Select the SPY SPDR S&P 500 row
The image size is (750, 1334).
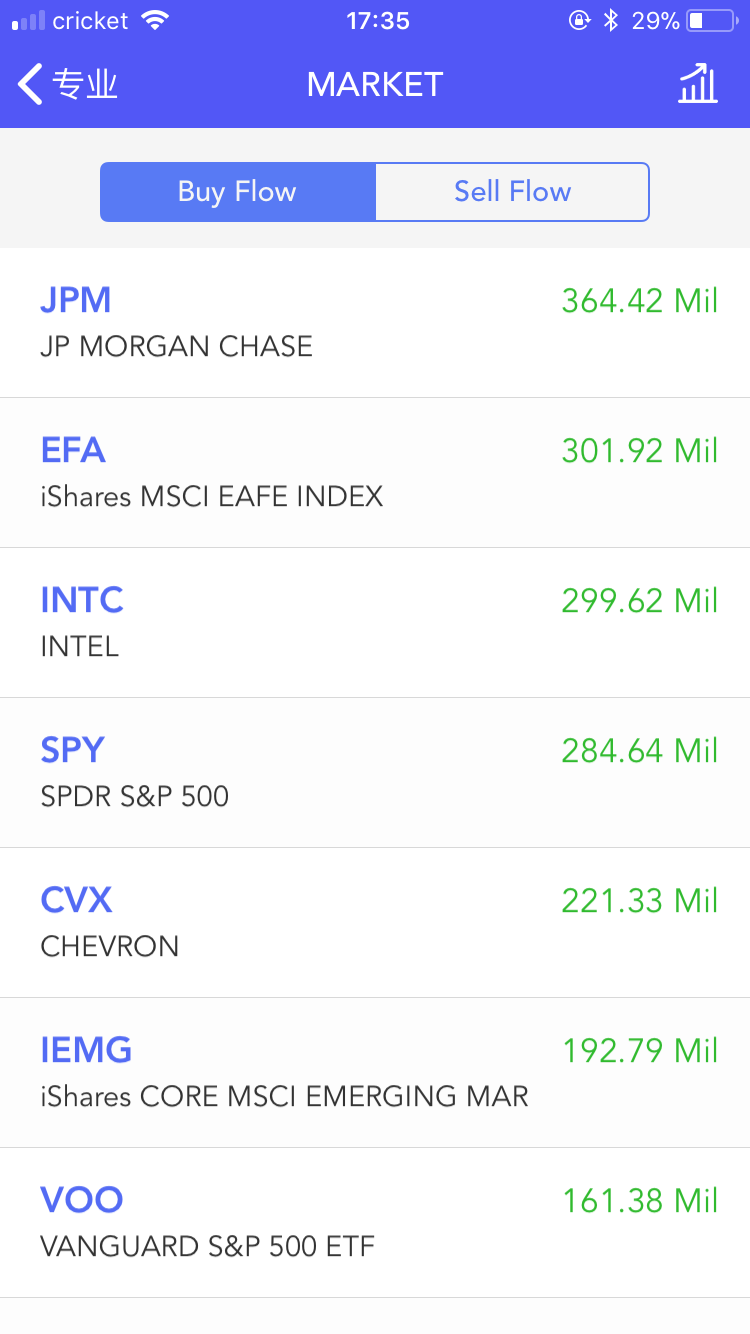tap(375, 773)
